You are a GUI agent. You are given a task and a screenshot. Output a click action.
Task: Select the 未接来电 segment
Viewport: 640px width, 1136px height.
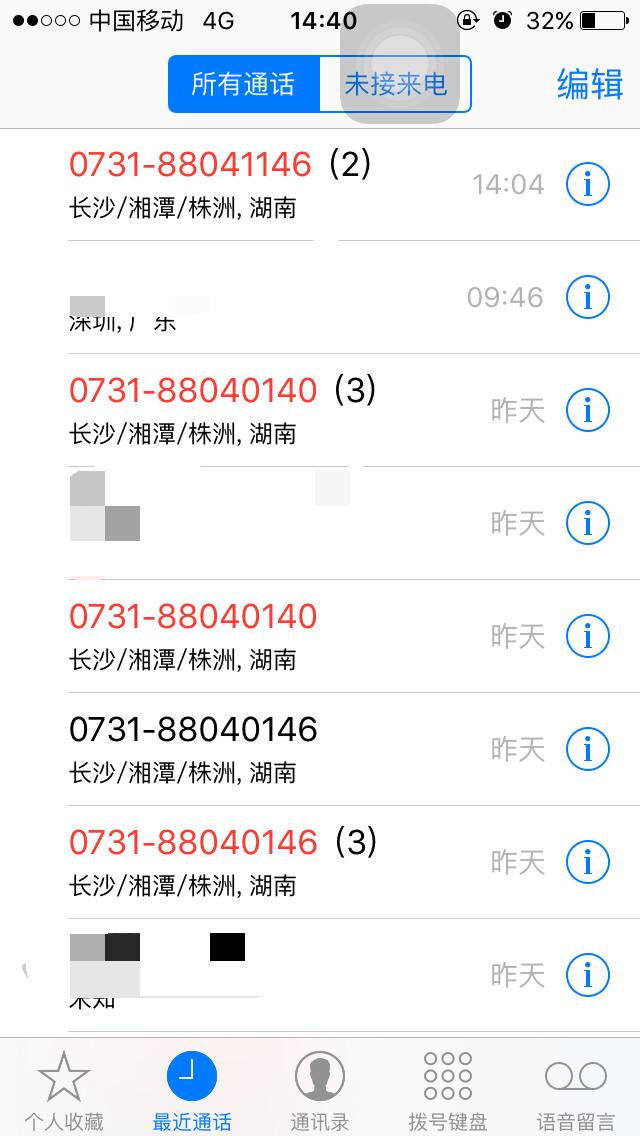click(395, 84)
